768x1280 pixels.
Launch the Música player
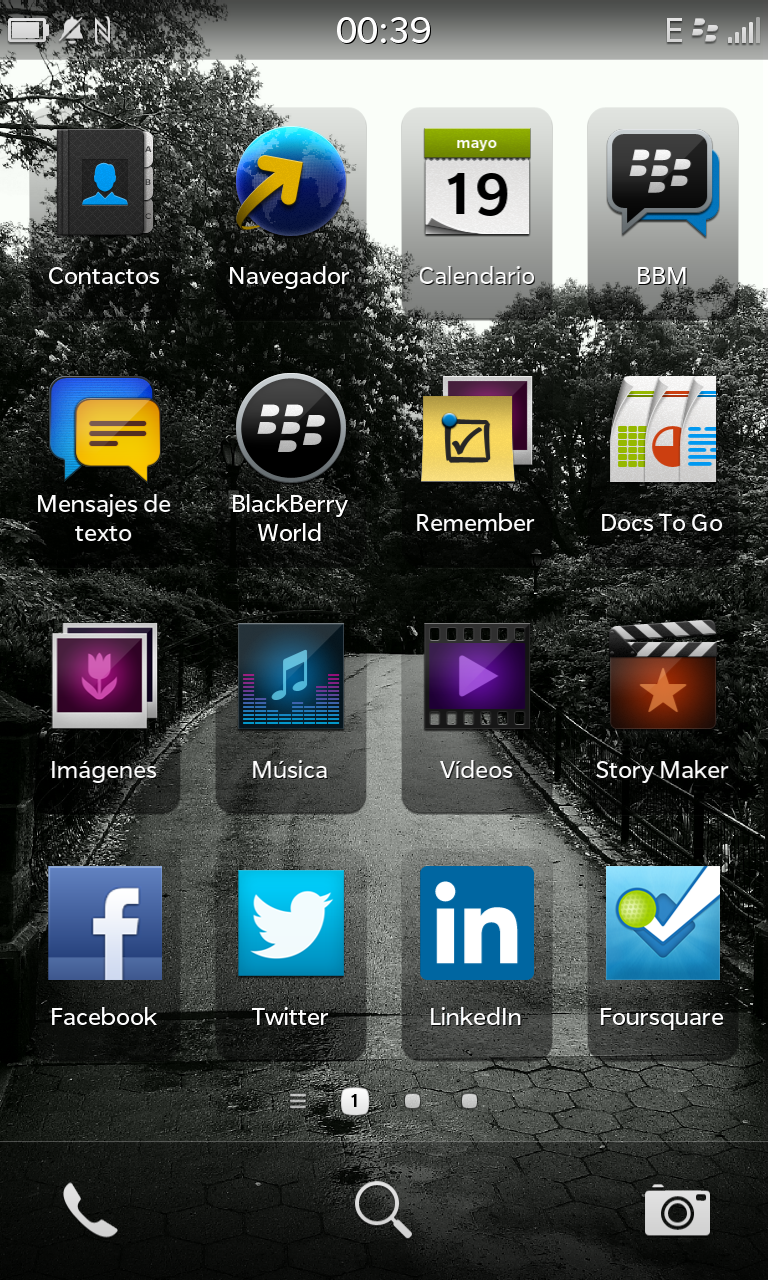[x=290, y=676]
